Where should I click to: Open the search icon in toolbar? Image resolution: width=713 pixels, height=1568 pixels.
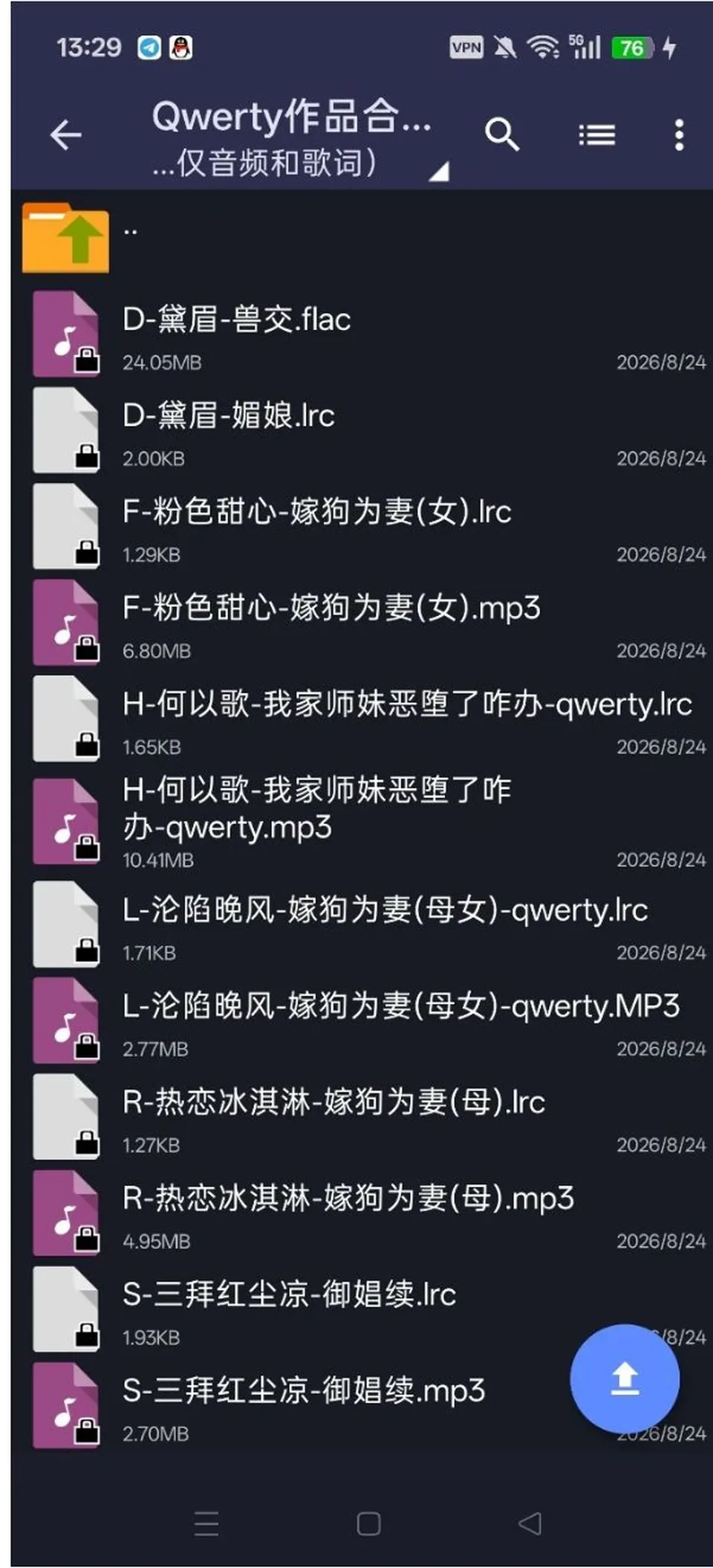coord(502,135)
